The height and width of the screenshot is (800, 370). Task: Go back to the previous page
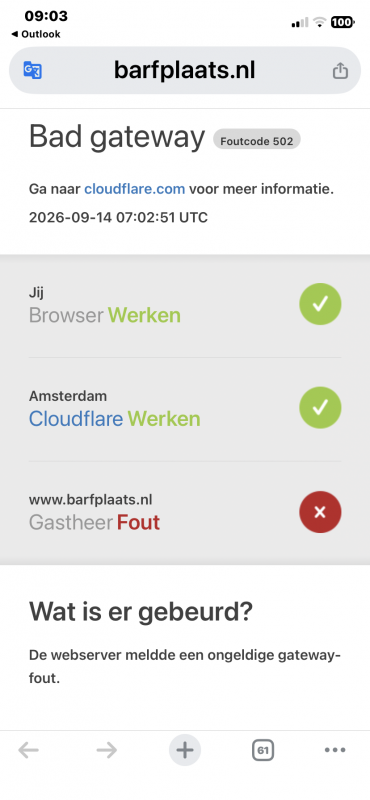click(29, 750)
